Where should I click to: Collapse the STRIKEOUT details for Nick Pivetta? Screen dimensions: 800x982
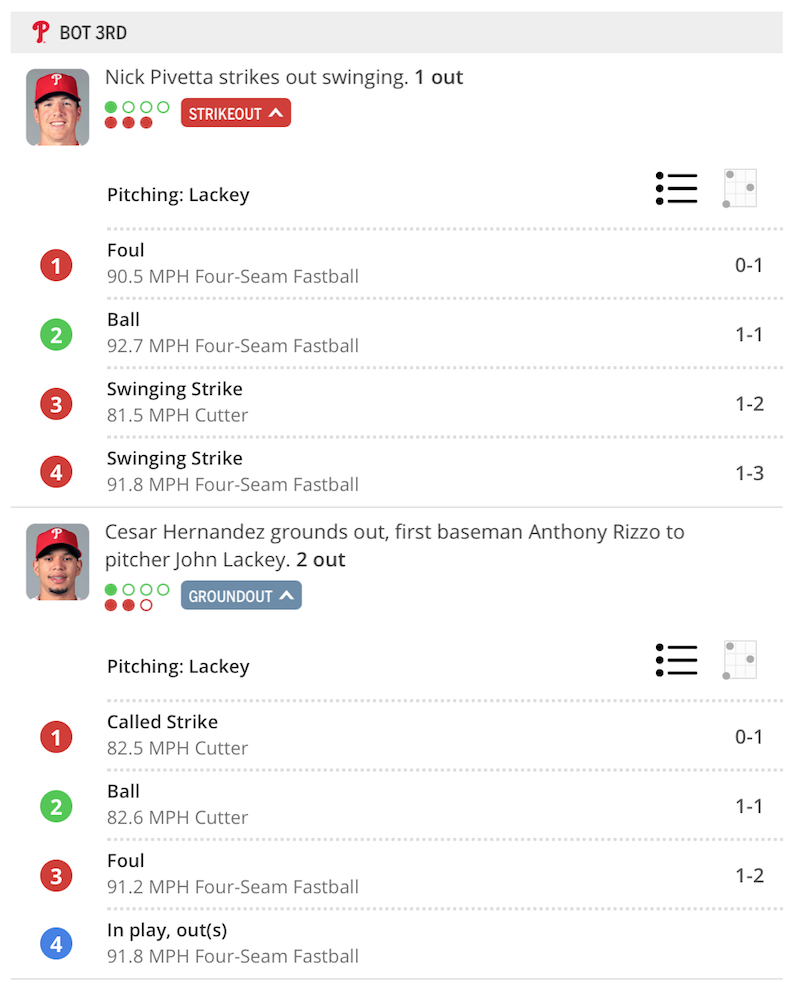coord(235,113)
